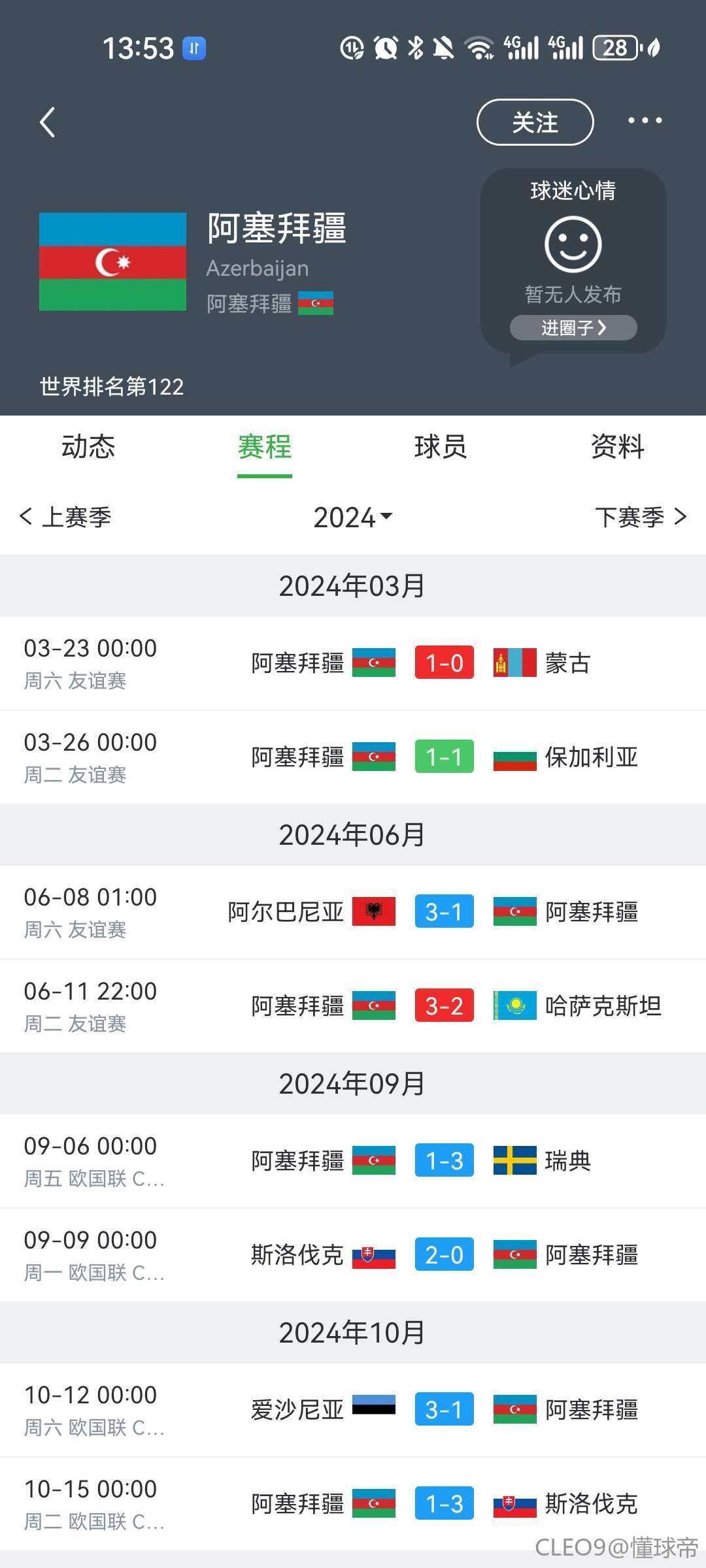706x1568 pixels.
Task: View the Azerbaijan vs Sweden 1-3 match
Action: coord(353,1161)
